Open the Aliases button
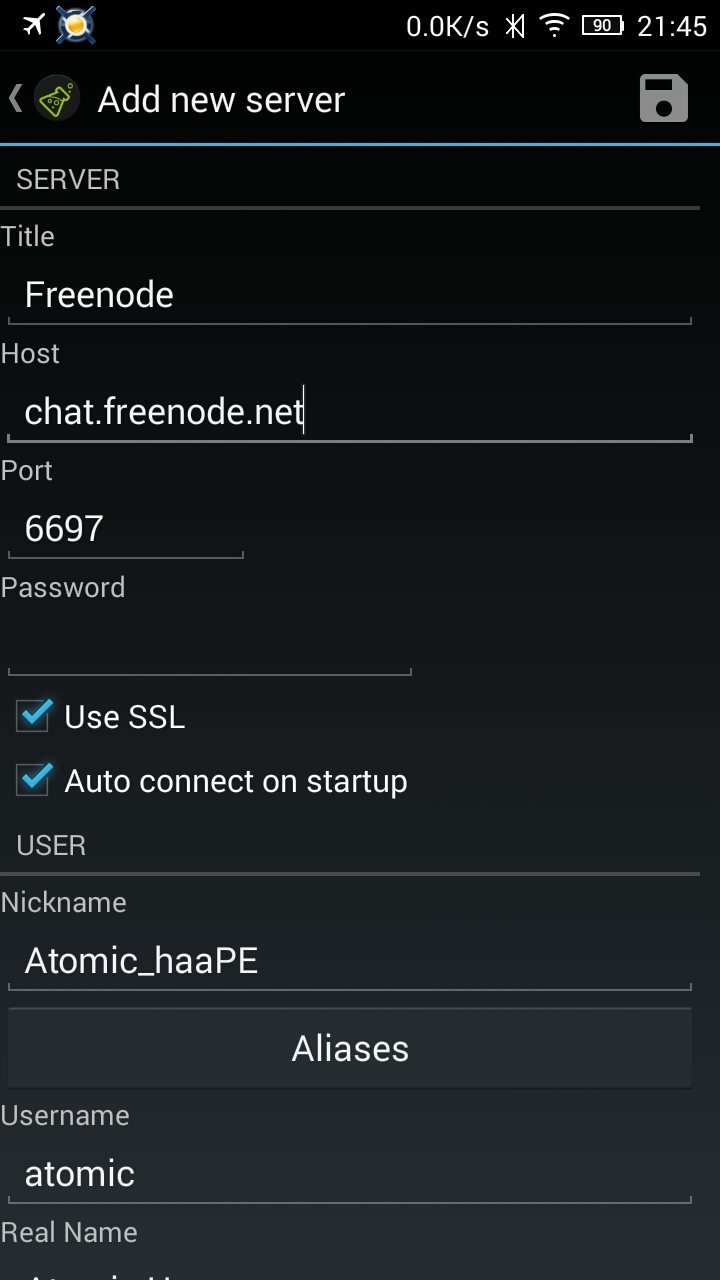720x1280 pixels. click(349, 1048)
